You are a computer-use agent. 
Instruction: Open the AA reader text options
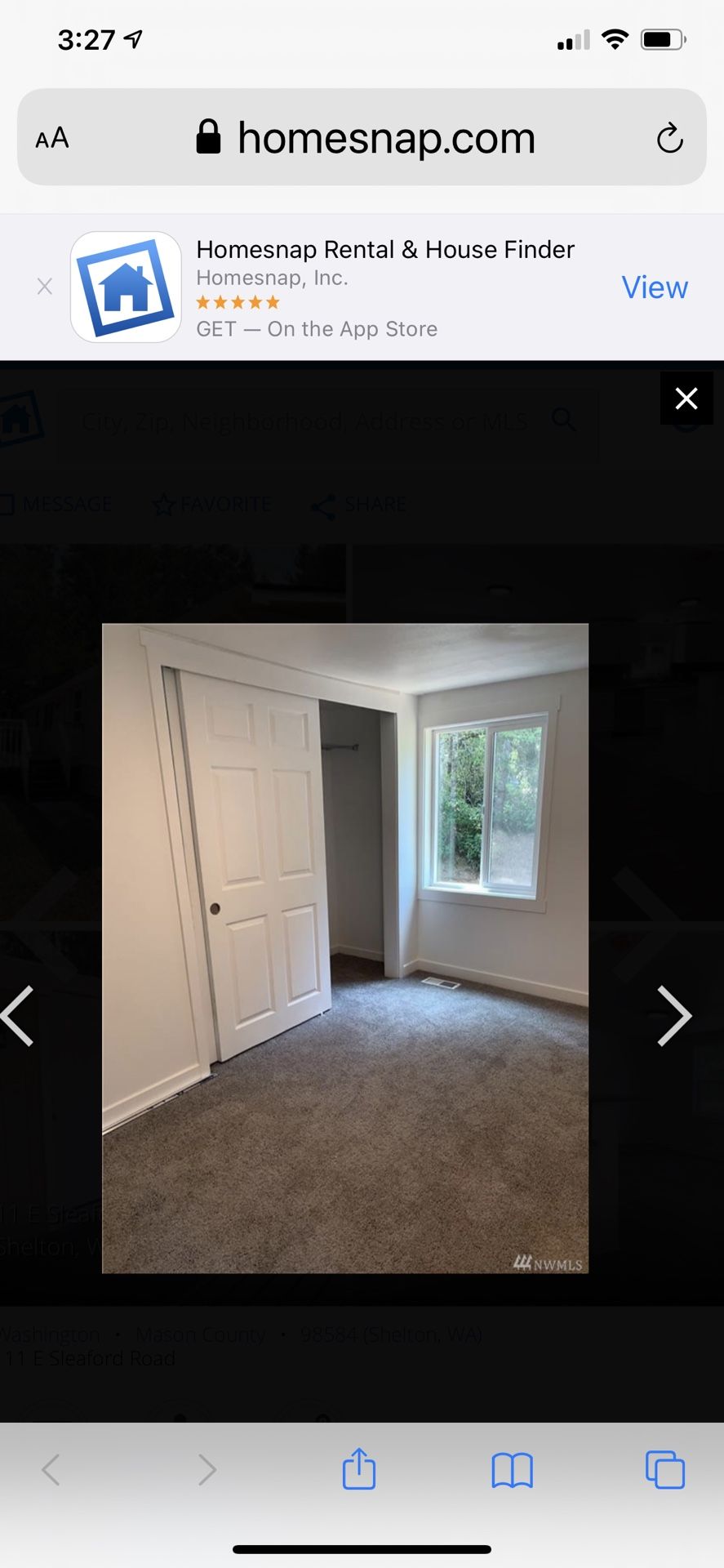click(52, 138)
